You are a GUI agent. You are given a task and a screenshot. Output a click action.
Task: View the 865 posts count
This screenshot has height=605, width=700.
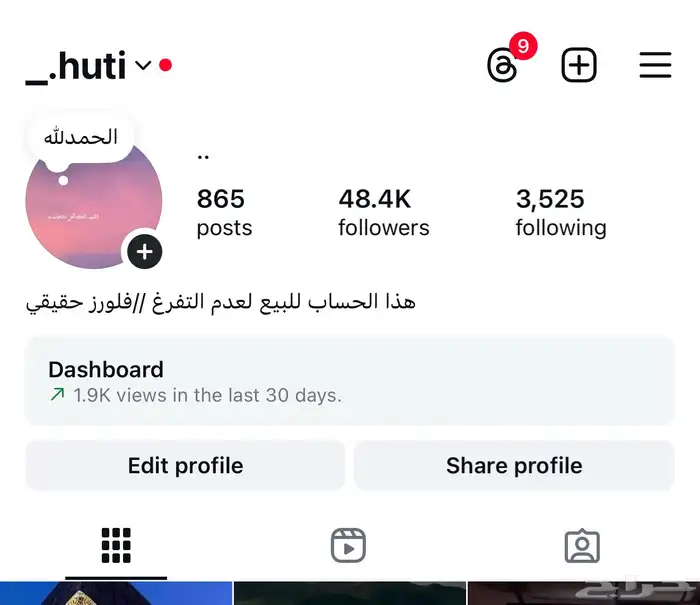coord(224,212)
